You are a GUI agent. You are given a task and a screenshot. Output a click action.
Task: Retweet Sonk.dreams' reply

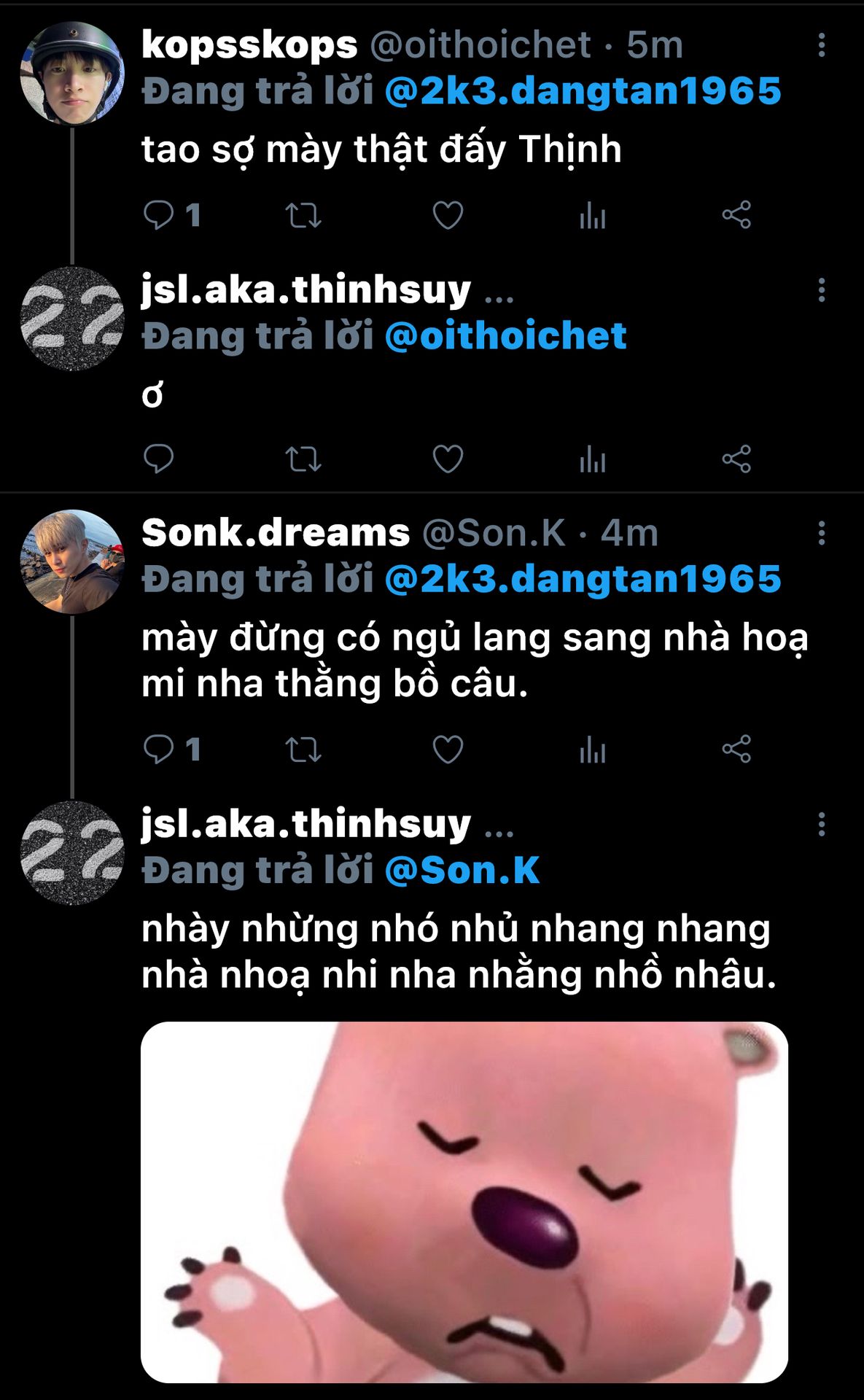[x=303, y=749]
